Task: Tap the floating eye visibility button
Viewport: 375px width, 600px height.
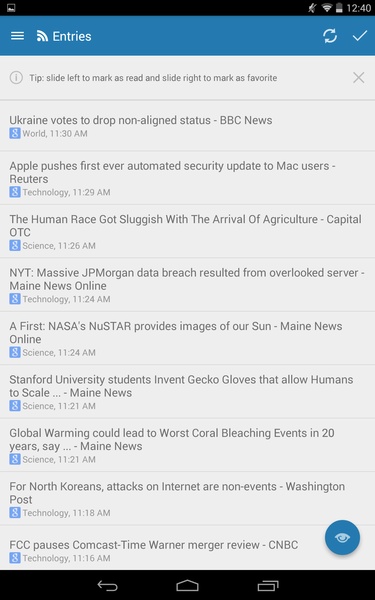Action: pos(342,537)
